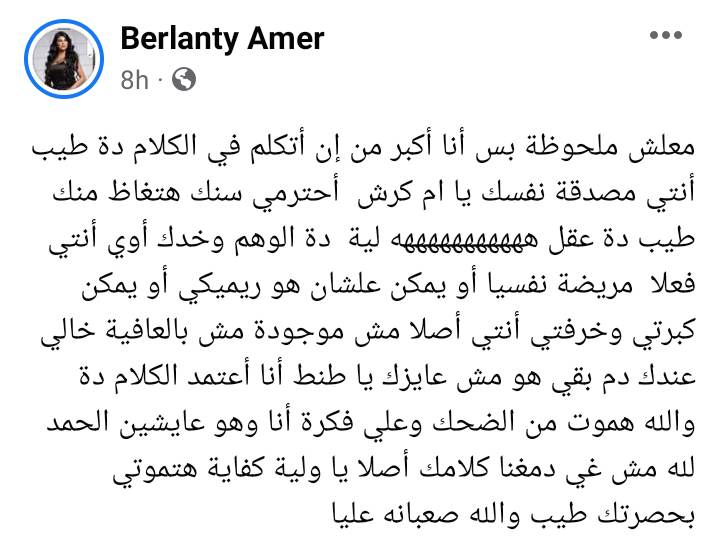
Task: Open the post's three-dot overflow menu
Action: [665, 37]
